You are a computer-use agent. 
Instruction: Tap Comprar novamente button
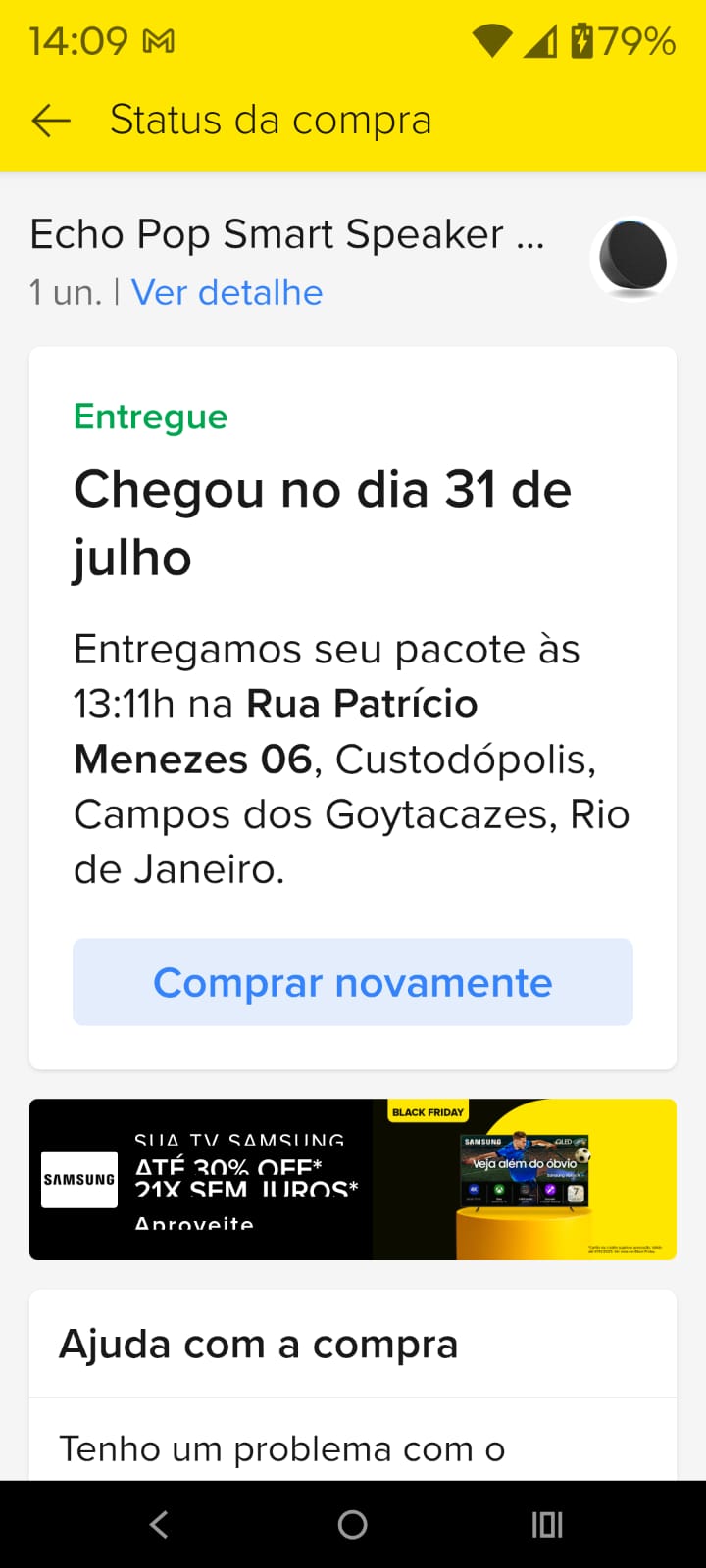(x=353, y=982)
